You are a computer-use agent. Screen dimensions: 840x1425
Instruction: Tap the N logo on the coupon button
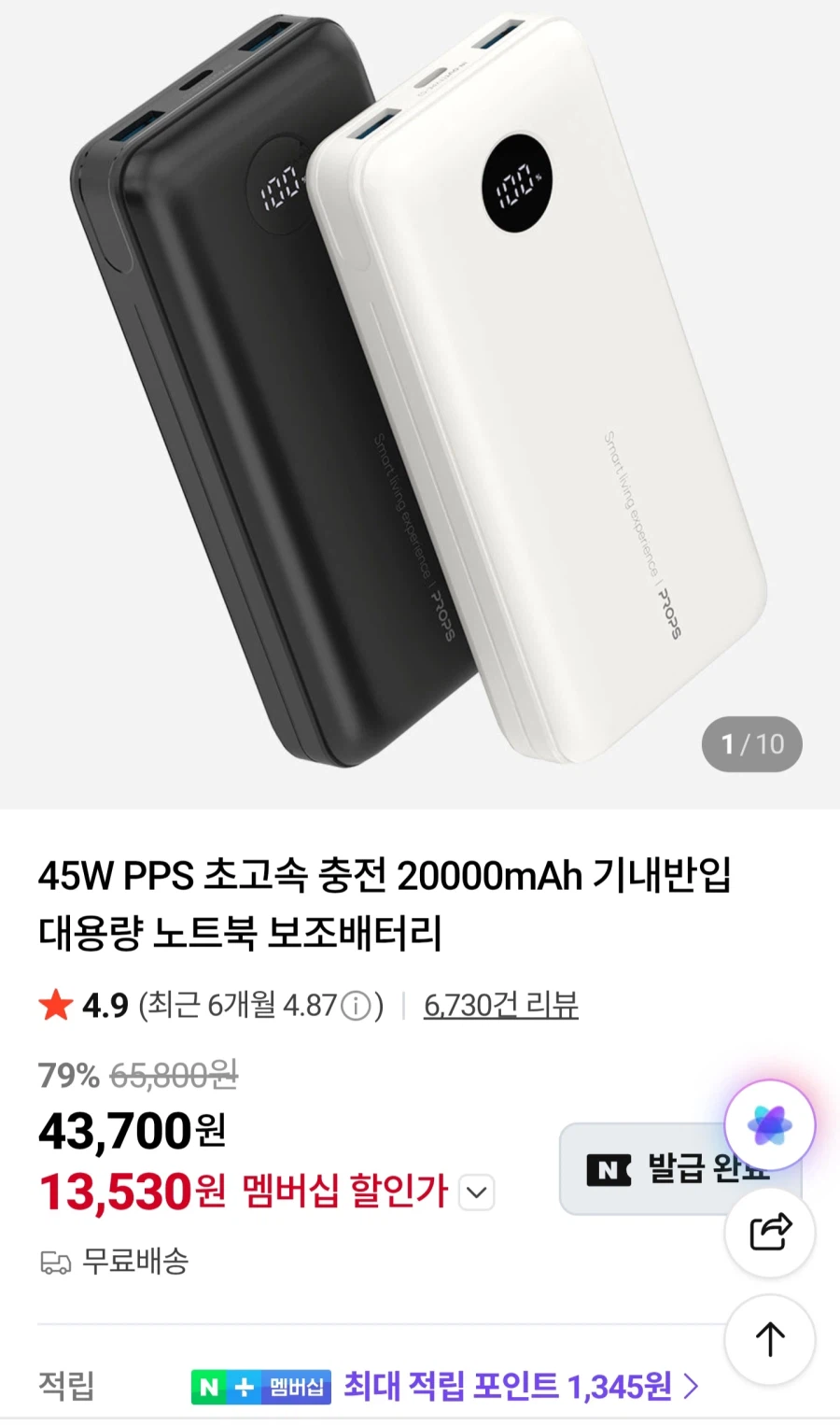pyautogui.click(x=611, y=1168)
